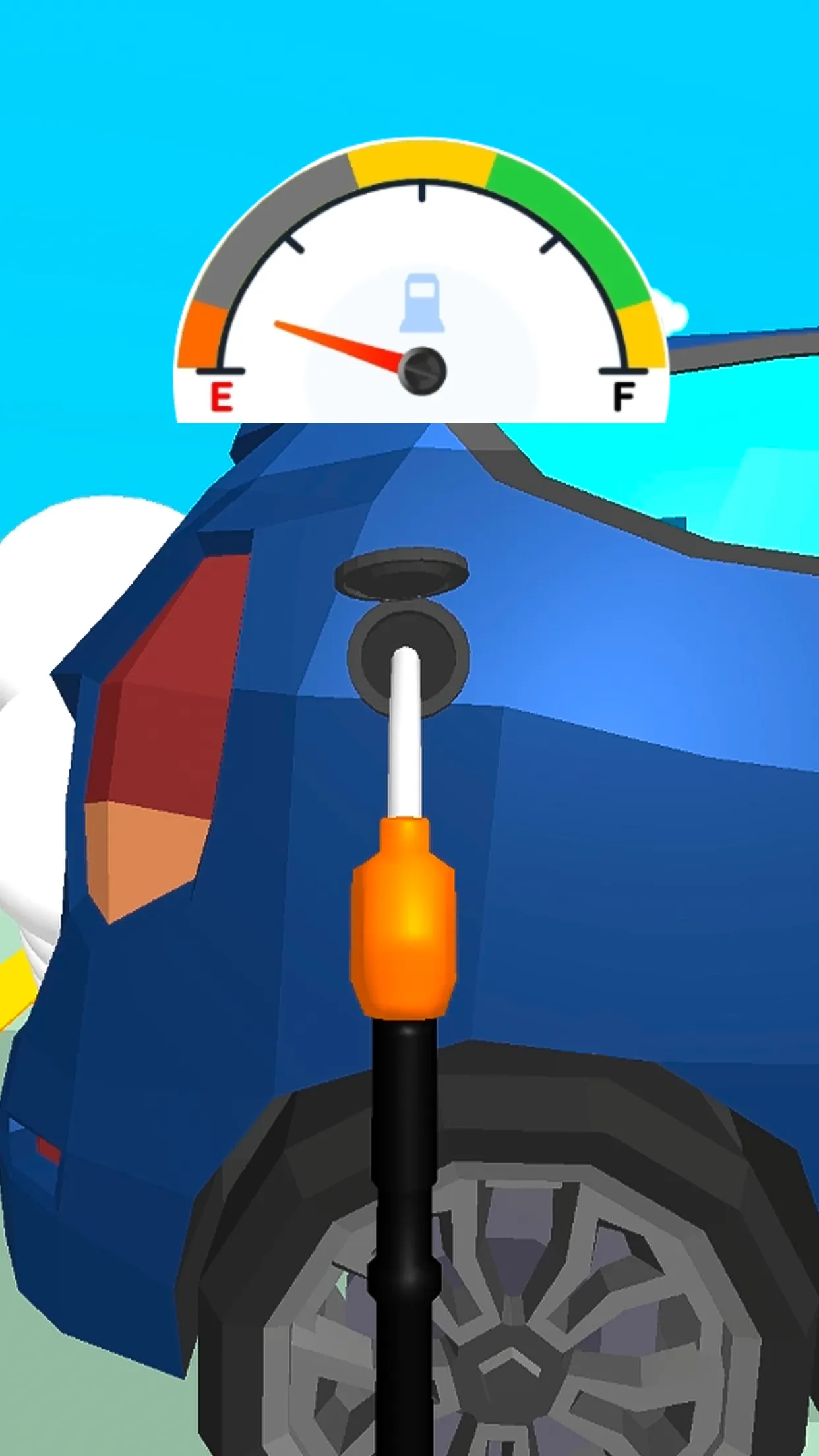The image size is (819, 1456).
Task: Select the fuel gauge panel
Action: pyautogui.click(x=422, y=284)
